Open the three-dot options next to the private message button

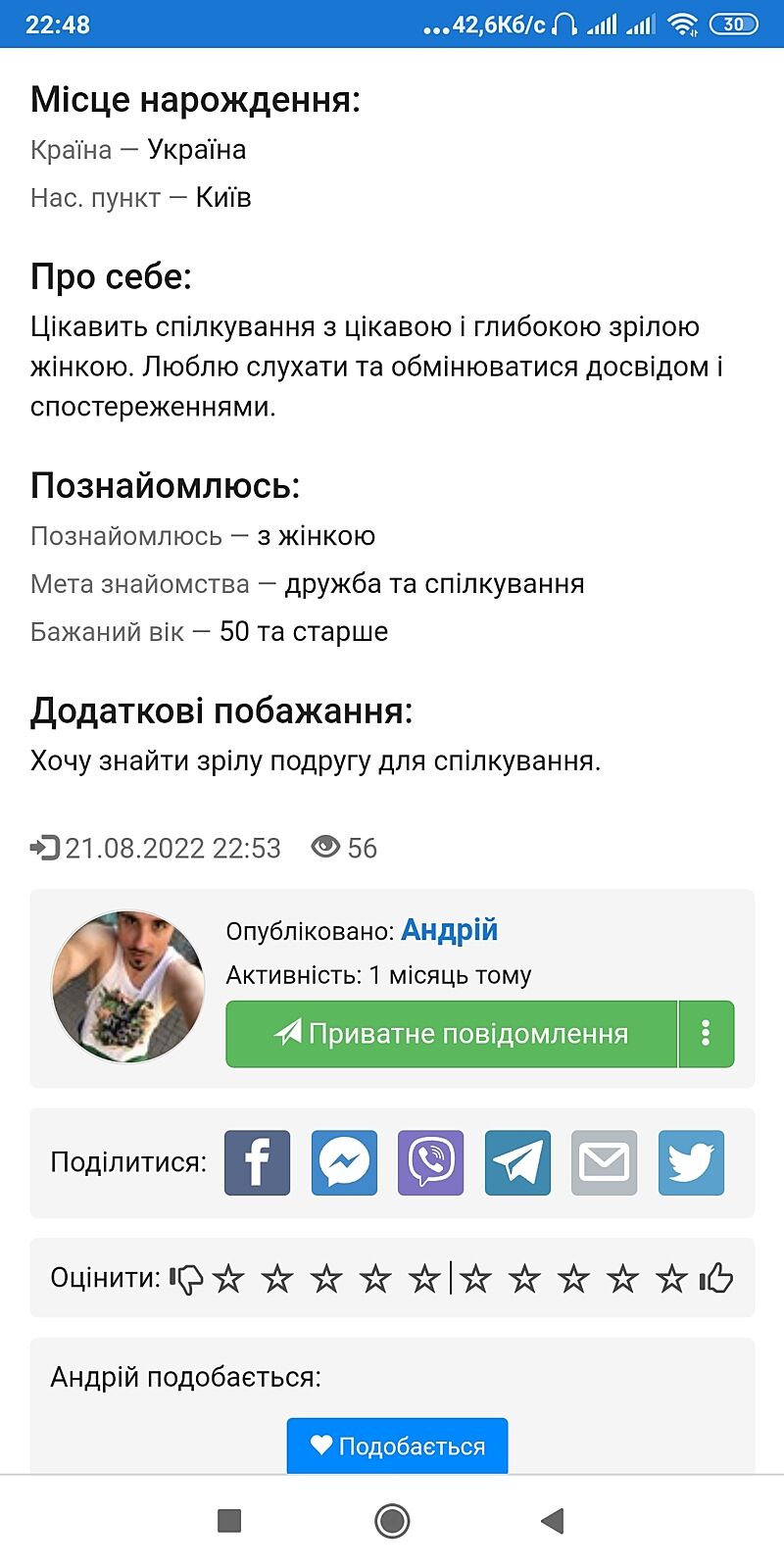point(706,1034)
